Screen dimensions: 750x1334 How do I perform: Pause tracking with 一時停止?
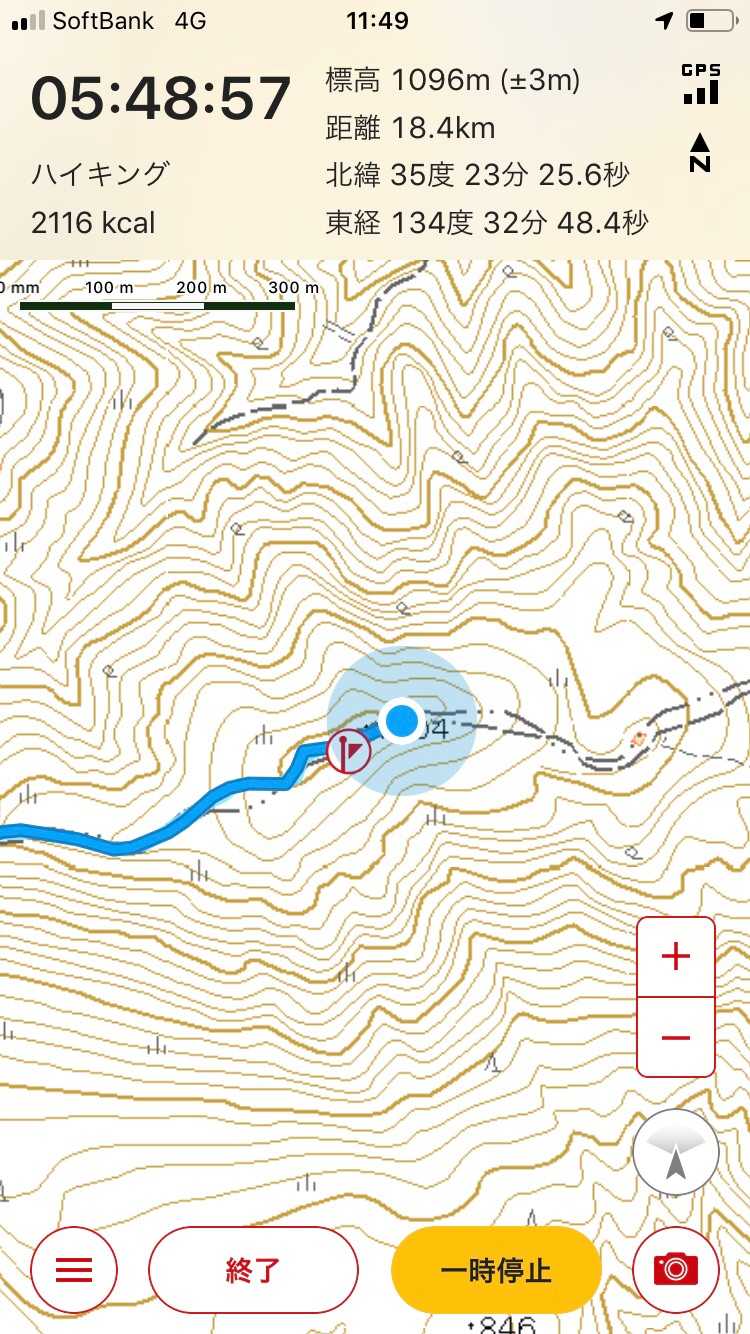coord(496,1270)
